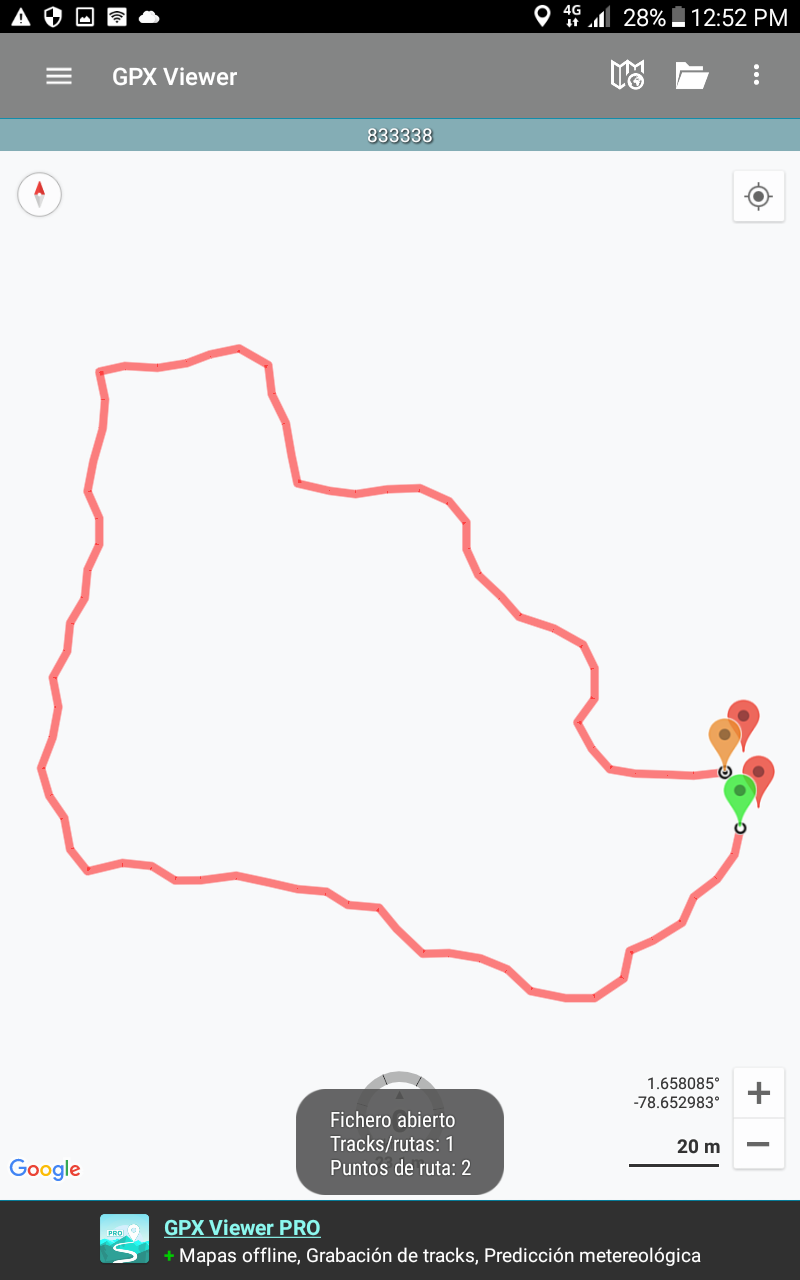800x1280 pixels.
Task: Zoom out with the minus button
Action: 758,1144
